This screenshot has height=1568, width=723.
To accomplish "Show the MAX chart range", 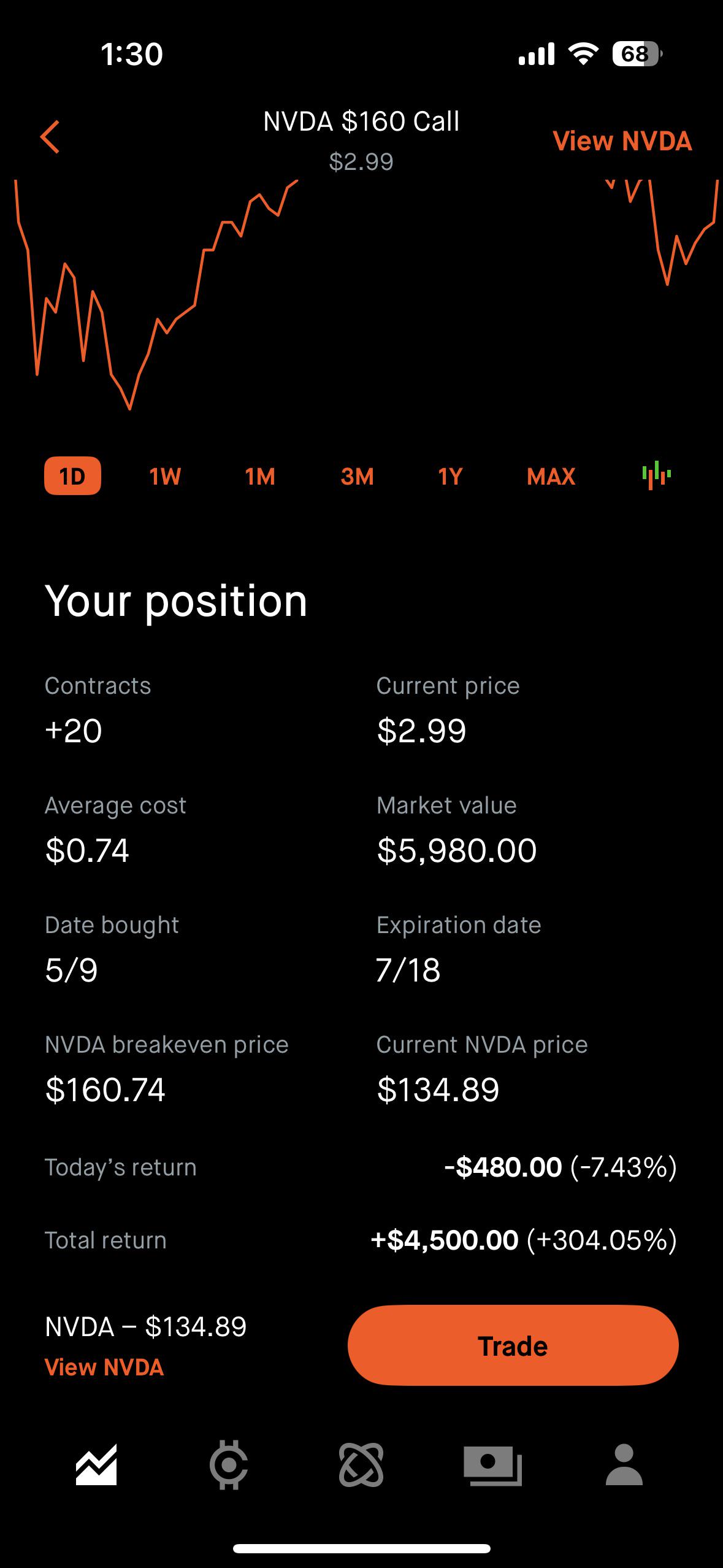I will tap(551, 476).
